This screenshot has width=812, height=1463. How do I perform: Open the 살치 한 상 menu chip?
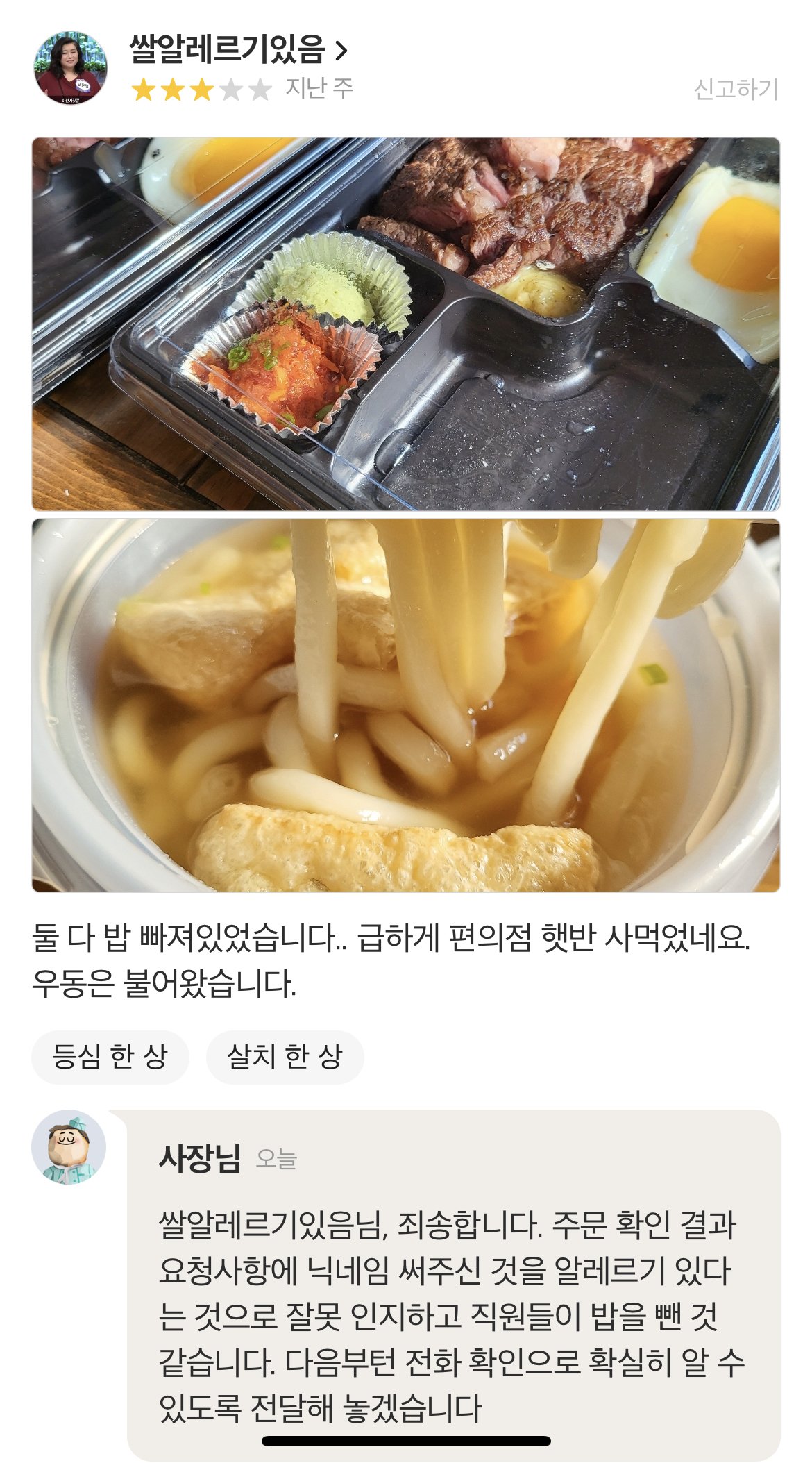(x=285, y=1057)
